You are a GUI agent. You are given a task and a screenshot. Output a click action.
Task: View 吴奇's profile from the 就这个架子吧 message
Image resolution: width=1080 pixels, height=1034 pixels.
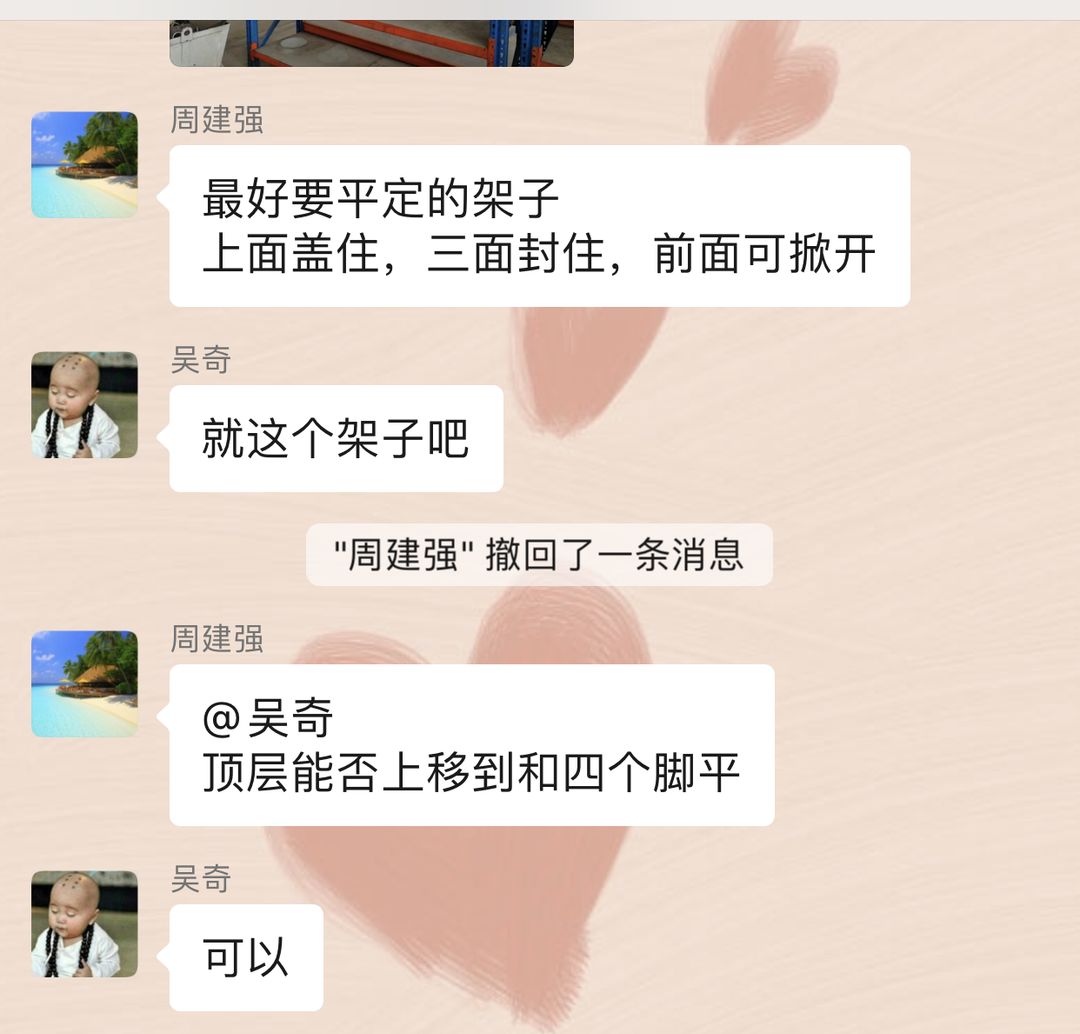point(85,405)
